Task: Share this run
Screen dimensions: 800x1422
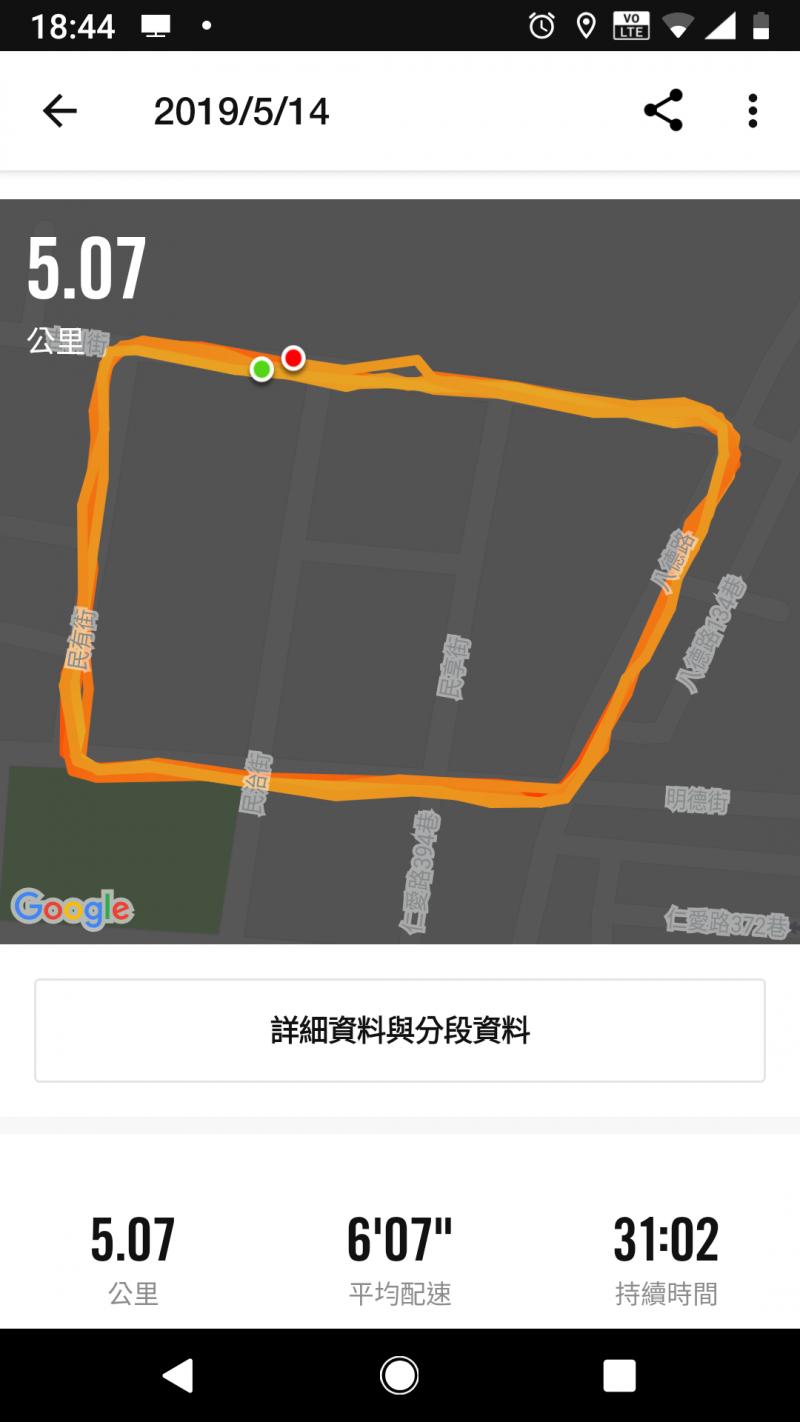Action: [663, 110]
